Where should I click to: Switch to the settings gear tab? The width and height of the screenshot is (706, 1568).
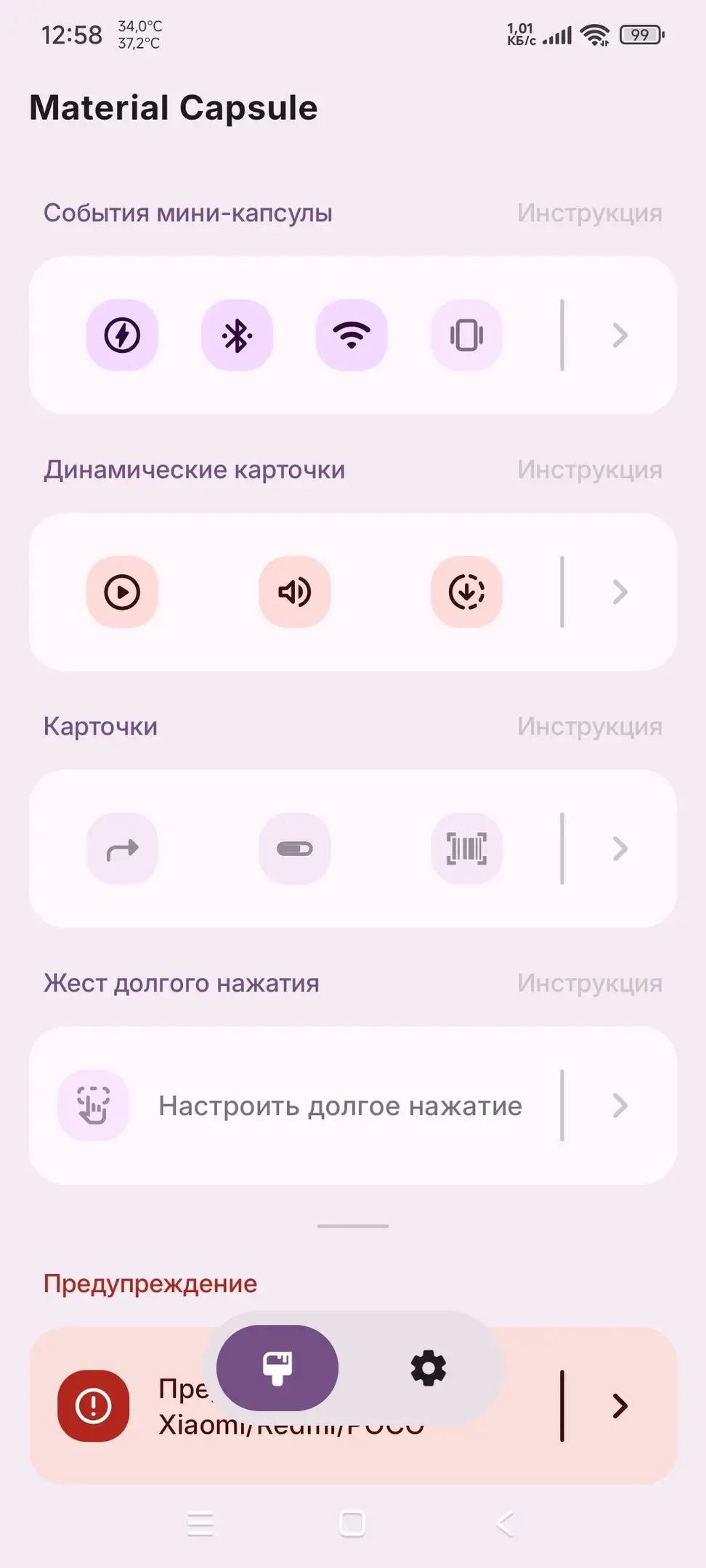429,1368
